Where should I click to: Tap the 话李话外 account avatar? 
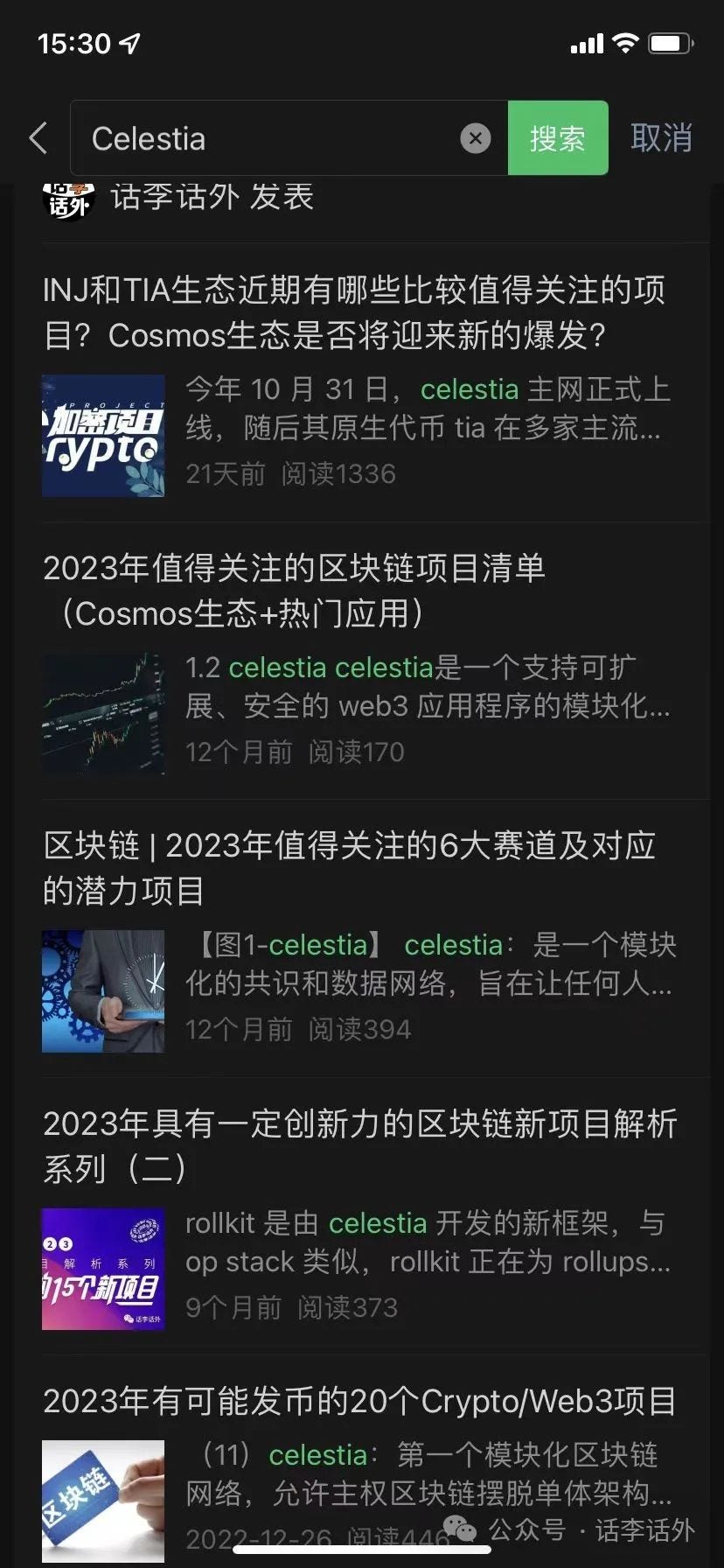click(x=67, y=199)
